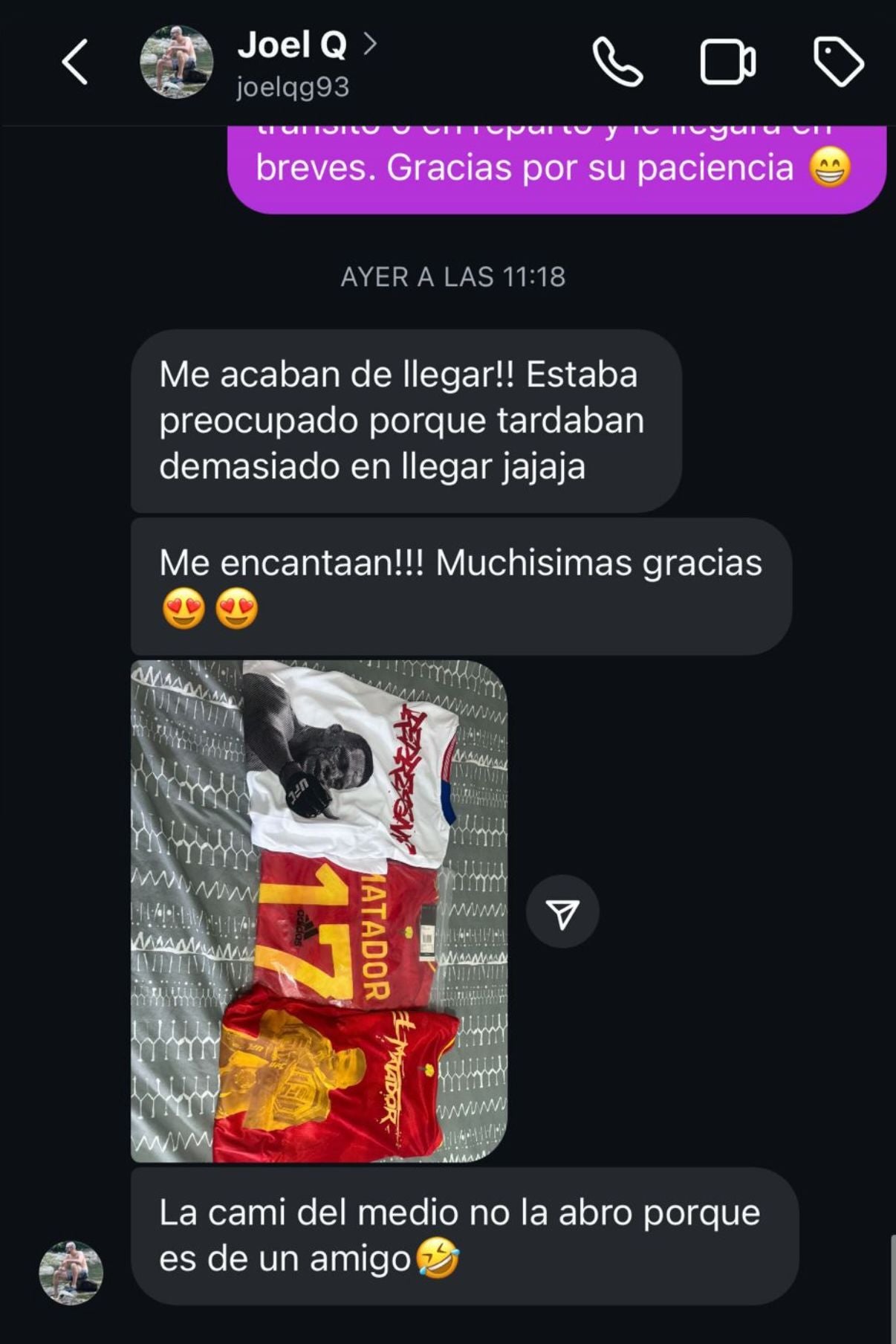Start a video call with Joel Q
This screenshot has width=896, height=1344.
(727, 62)
